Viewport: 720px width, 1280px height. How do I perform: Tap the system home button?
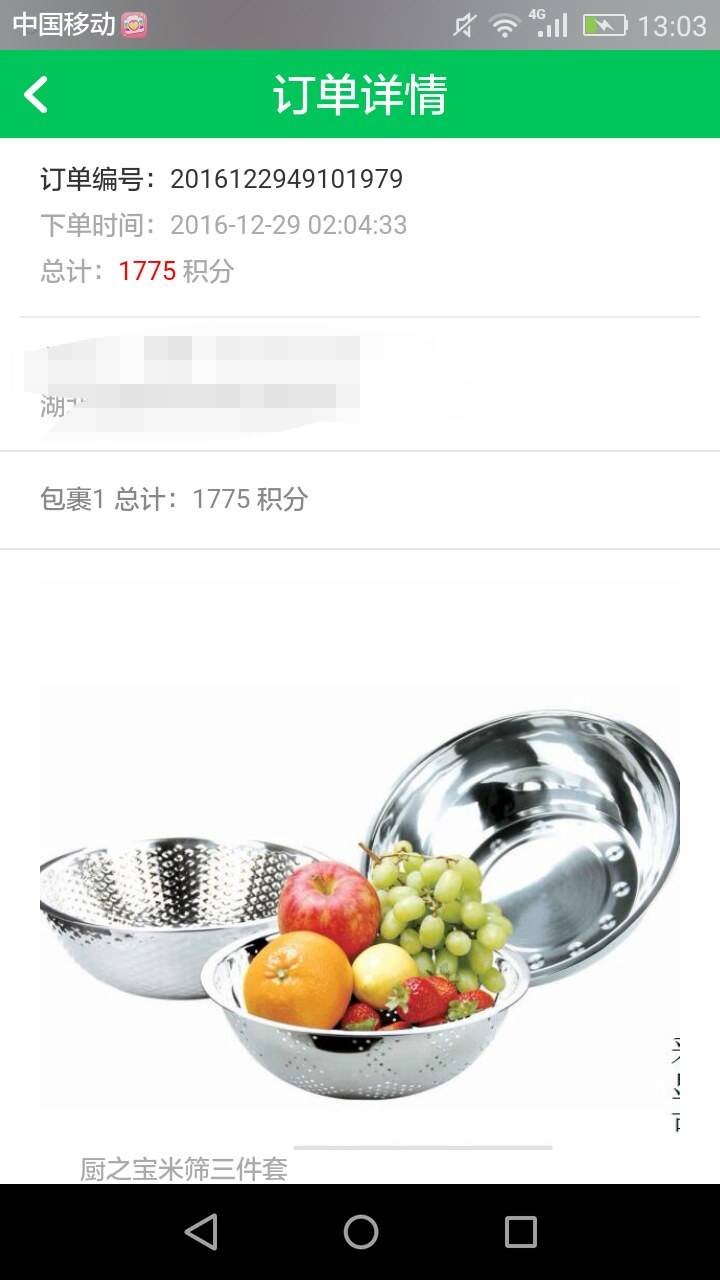(360, 1232)
